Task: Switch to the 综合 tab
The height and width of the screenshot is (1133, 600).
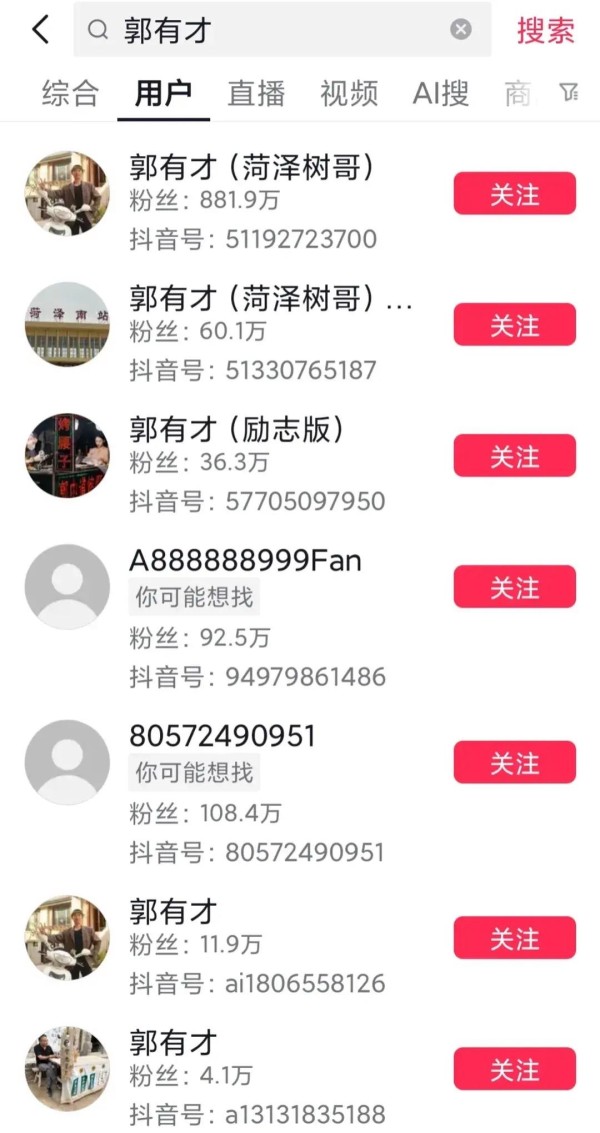Action: (x=70, y=93)
